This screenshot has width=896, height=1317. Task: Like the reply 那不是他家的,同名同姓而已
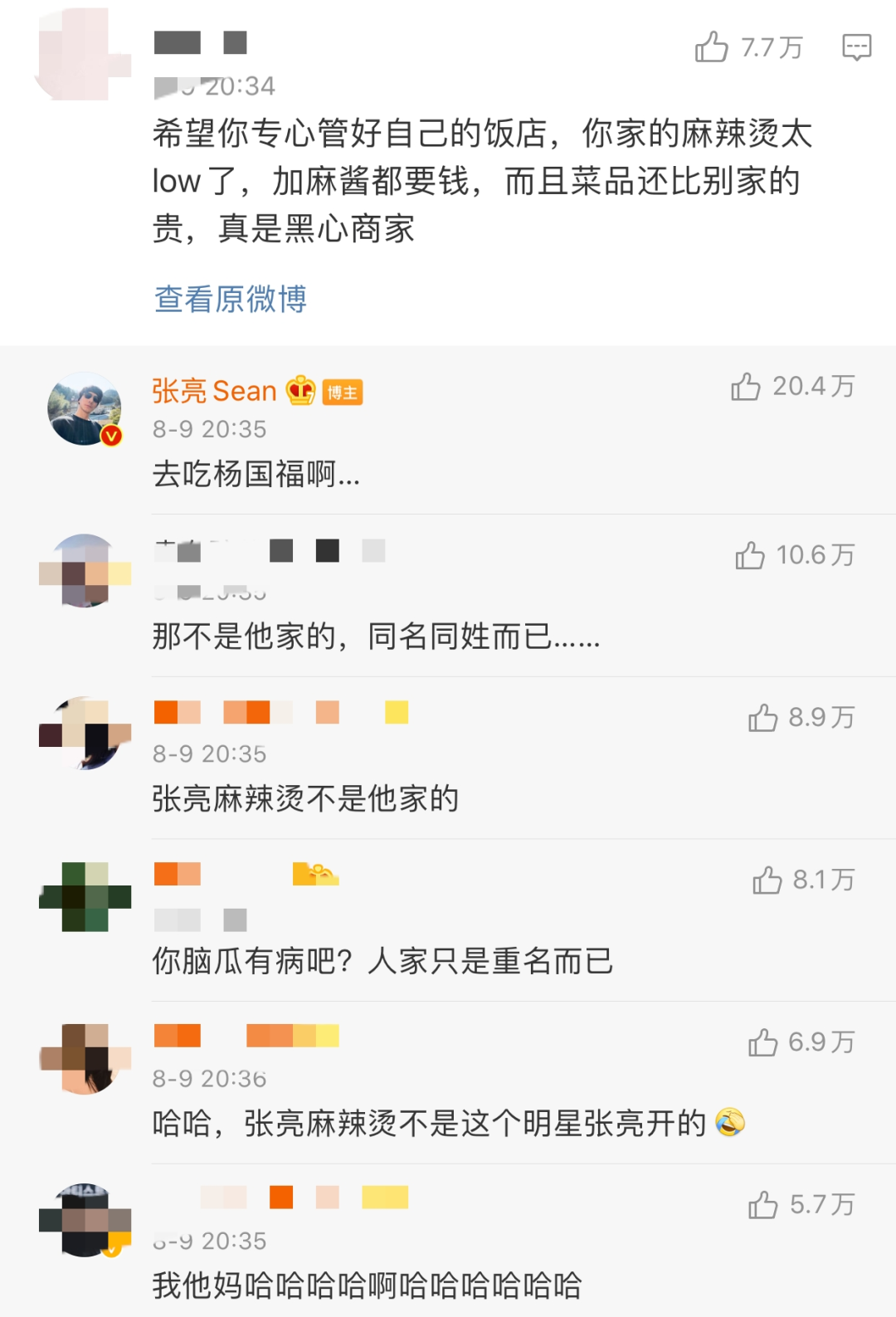point(750,555)
